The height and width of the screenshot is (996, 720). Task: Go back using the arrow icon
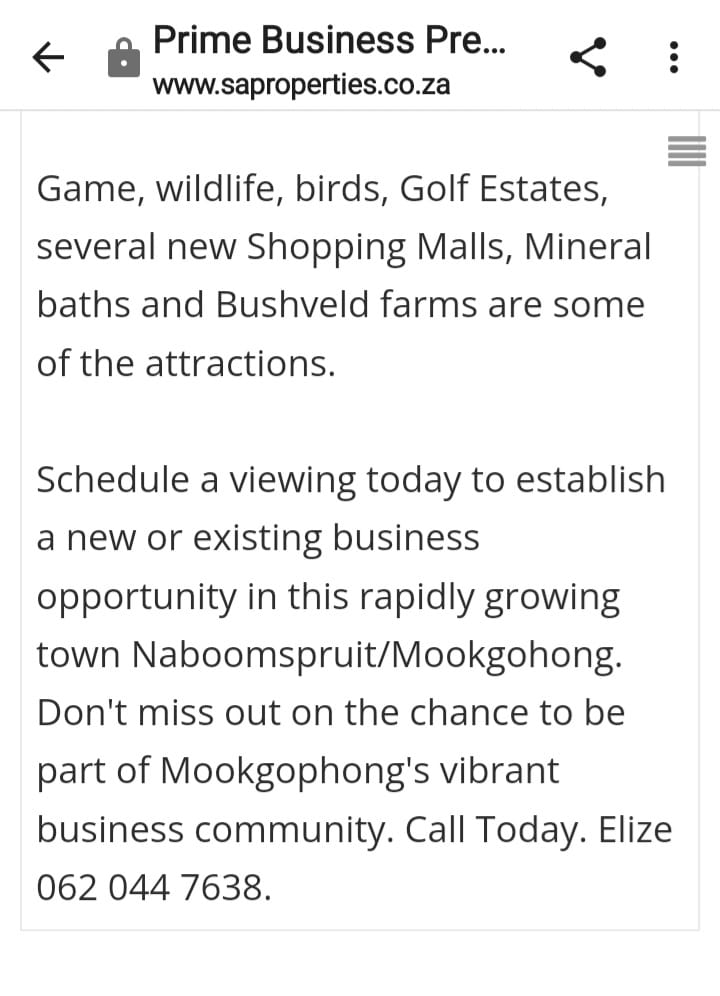pos(48,58)
